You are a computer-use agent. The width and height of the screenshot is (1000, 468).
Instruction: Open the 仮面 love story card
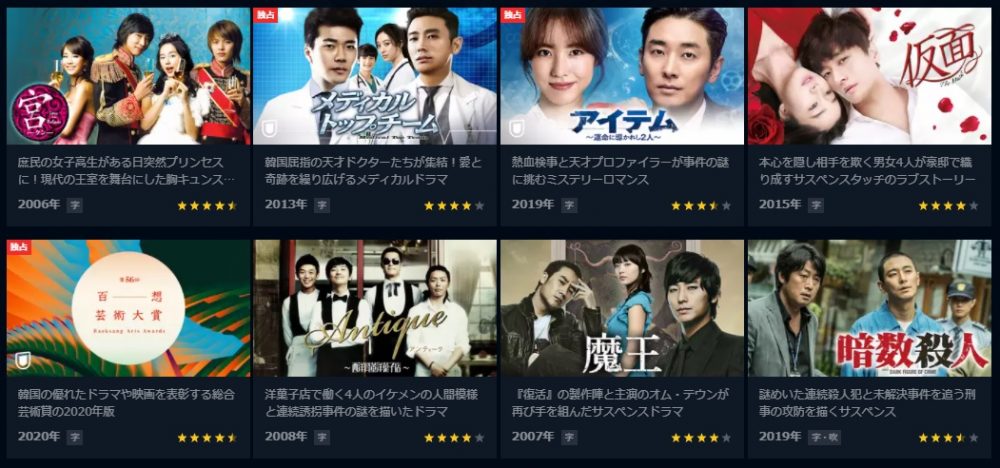pos(868,78)
